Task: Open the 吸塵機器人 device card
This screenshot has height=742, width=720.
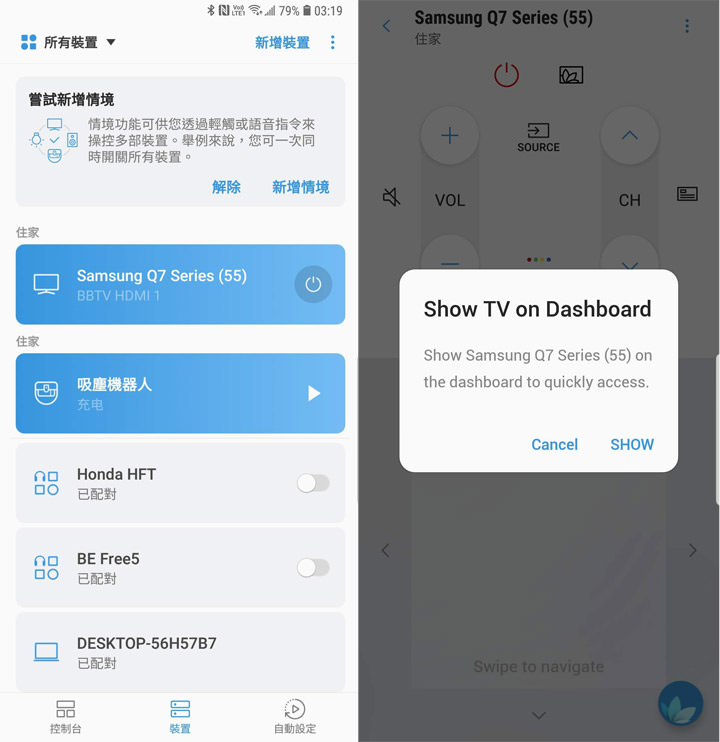Action: [160, 393]
